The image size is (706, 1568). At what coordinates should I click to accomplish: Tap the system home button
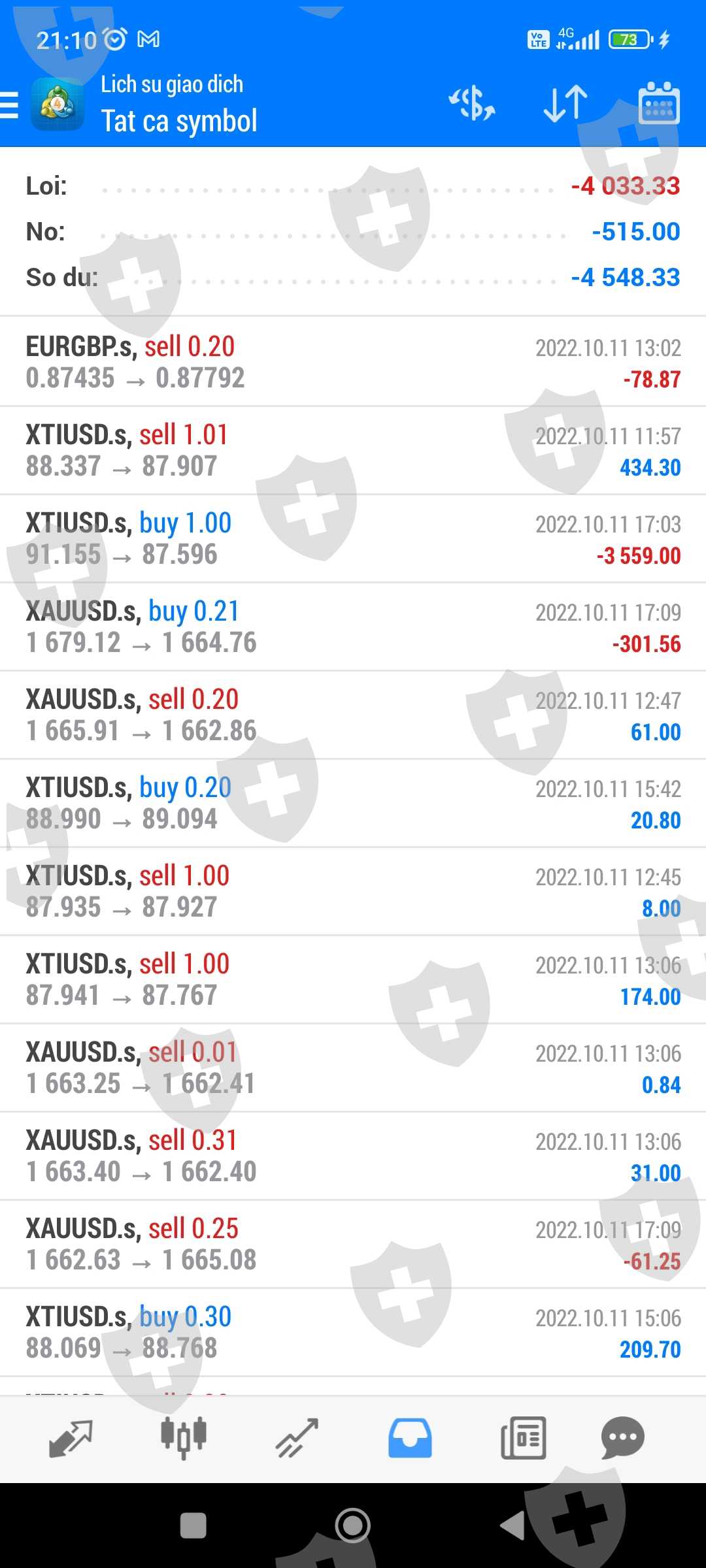click(x=353, y=1526)
